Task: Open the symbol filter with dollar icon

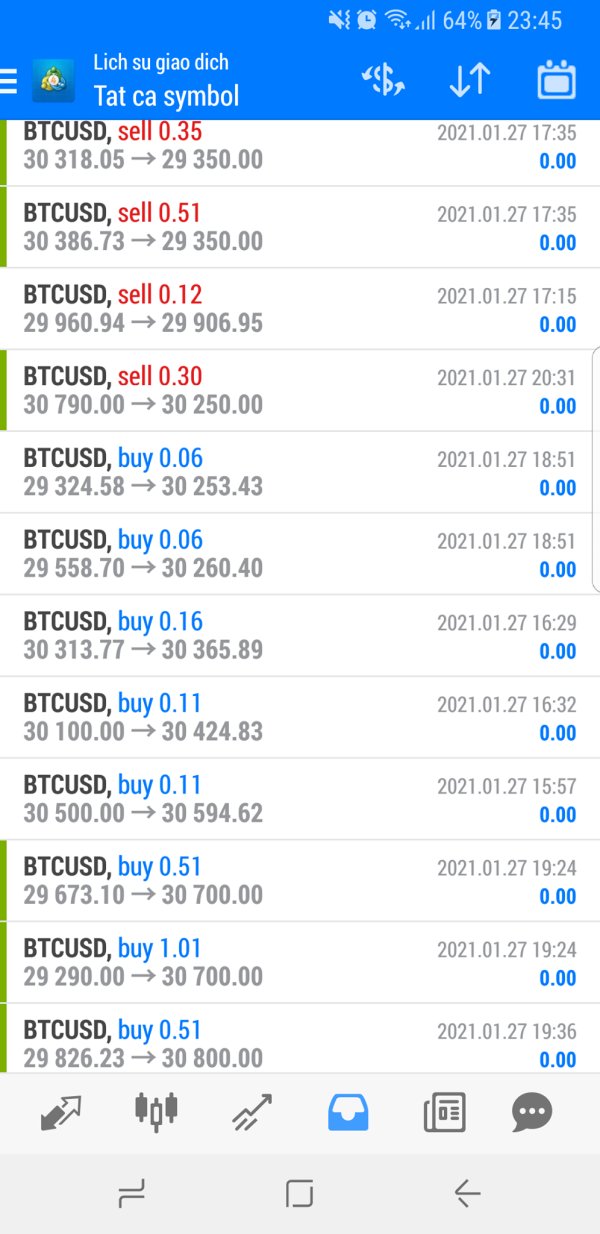Action: click(383, 81)
